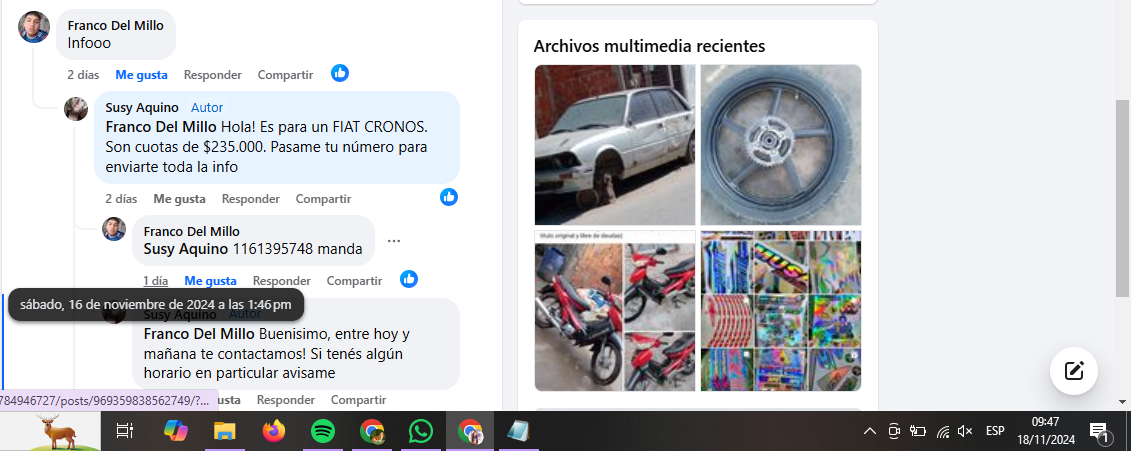Reply to Franco's Infooo comment
Screen dimensions: 1131x451
tap(212, 75)
